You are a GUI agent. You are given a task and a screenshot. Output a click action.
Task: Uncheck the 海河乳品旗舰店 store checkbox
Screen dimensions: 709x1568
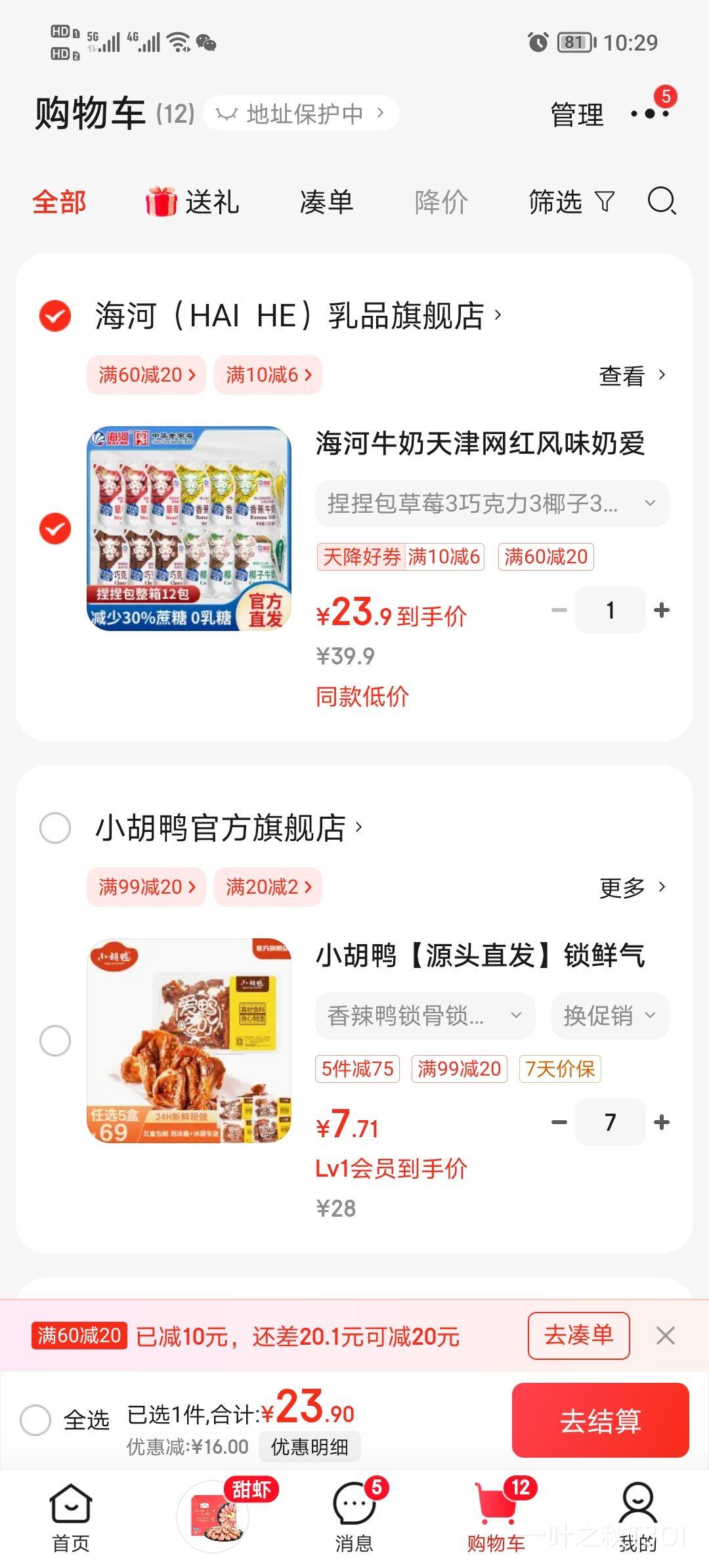pos(55,316)
